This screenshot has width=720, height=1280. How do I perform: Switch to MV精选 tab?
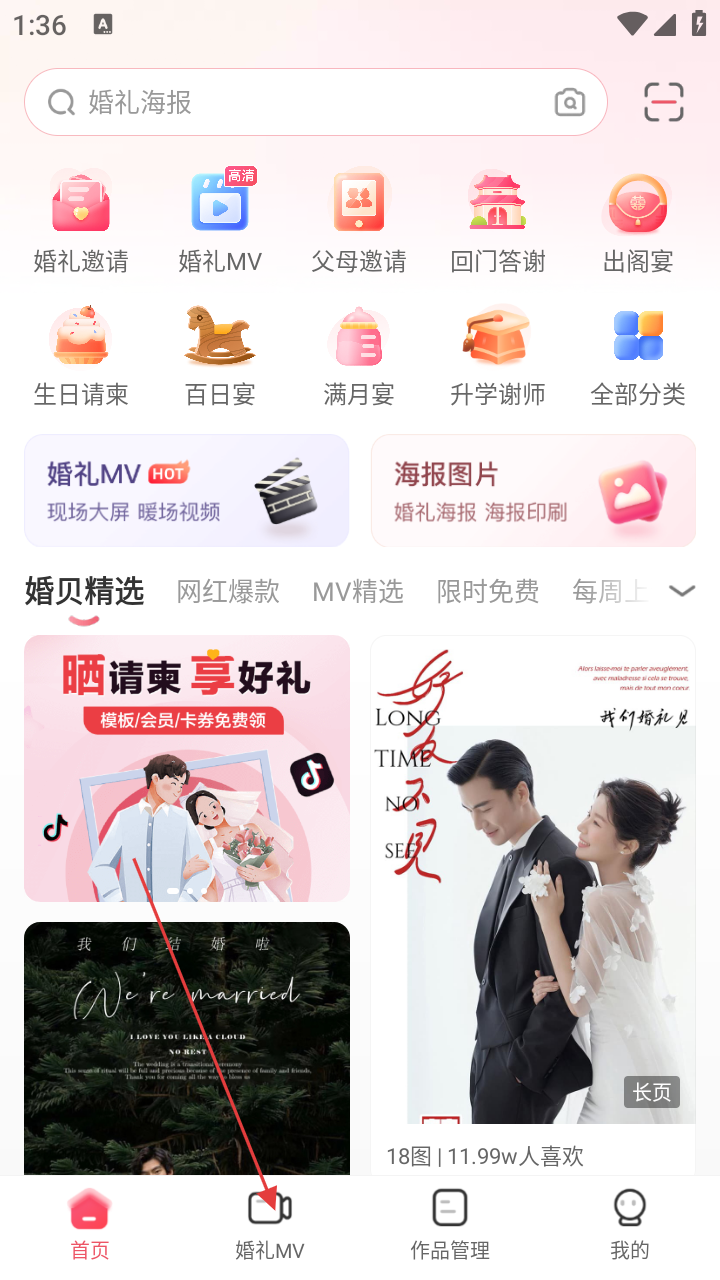click(x=358, y=591)
